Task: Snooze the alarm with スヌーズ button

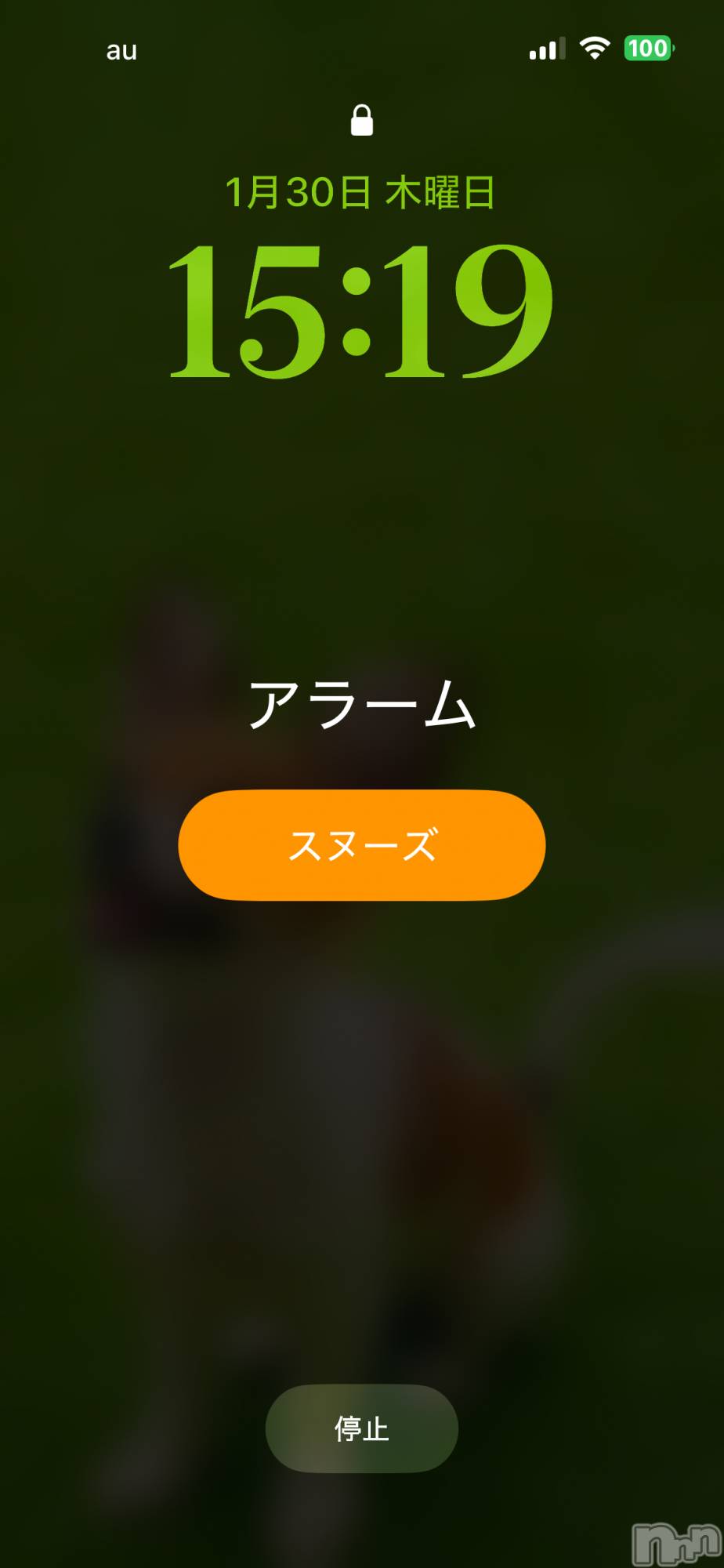Action: (362, 845)
